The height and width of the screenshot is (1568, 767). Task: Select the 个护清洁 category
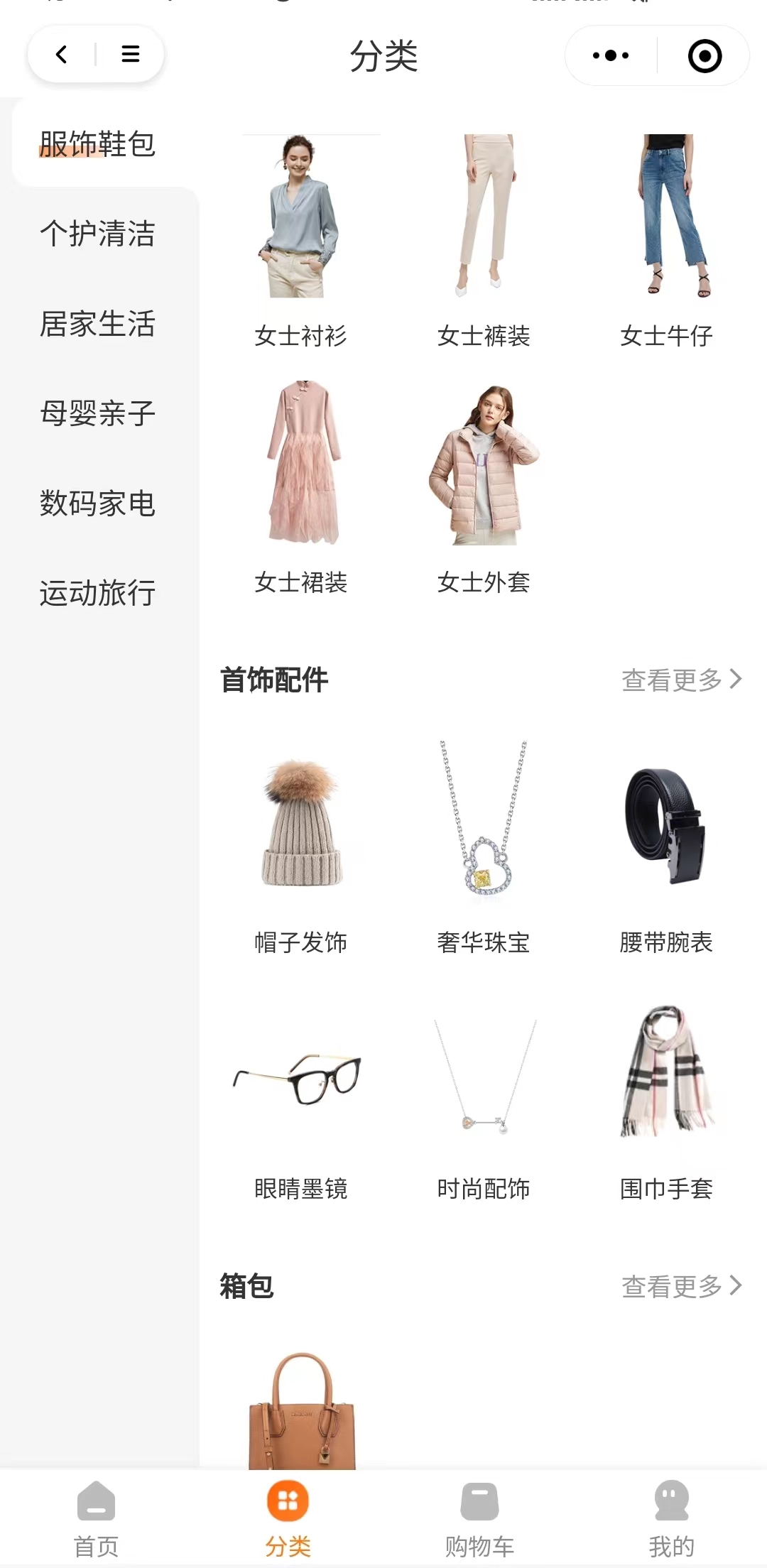click(x=97, y=234)
